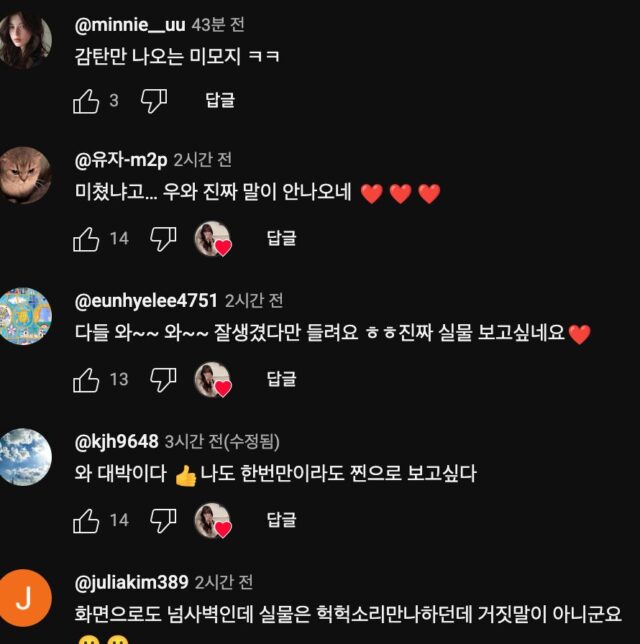
Task: Open @eunhyelee4751's channel avatar
Action: click(25, 316)
